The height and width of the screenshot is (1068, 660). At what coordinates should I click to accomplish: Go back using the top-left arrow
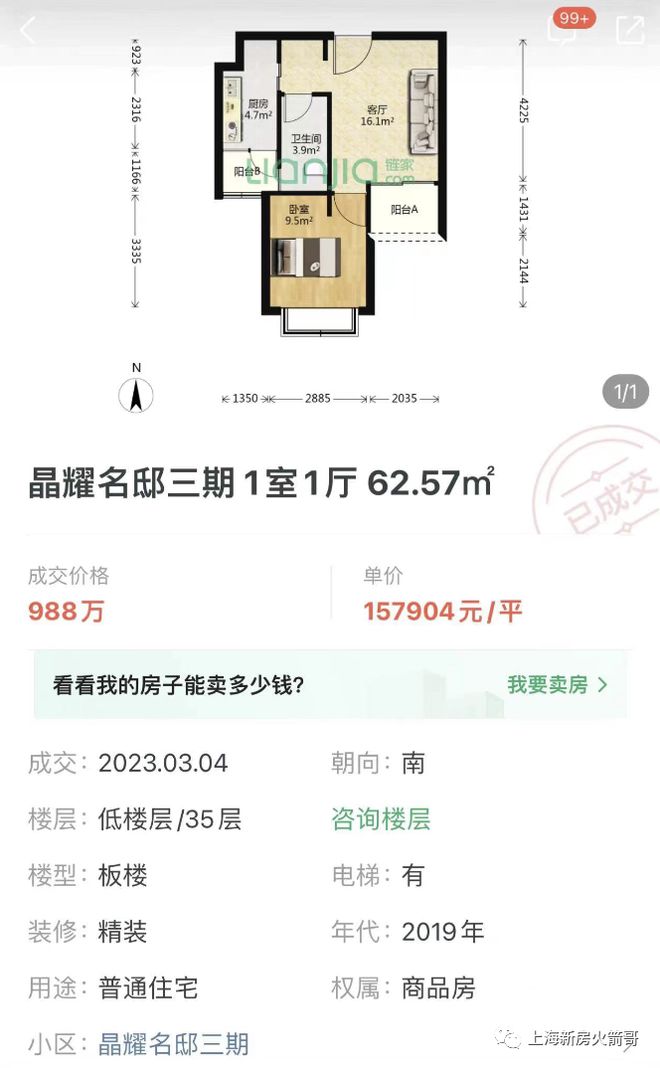27,31
